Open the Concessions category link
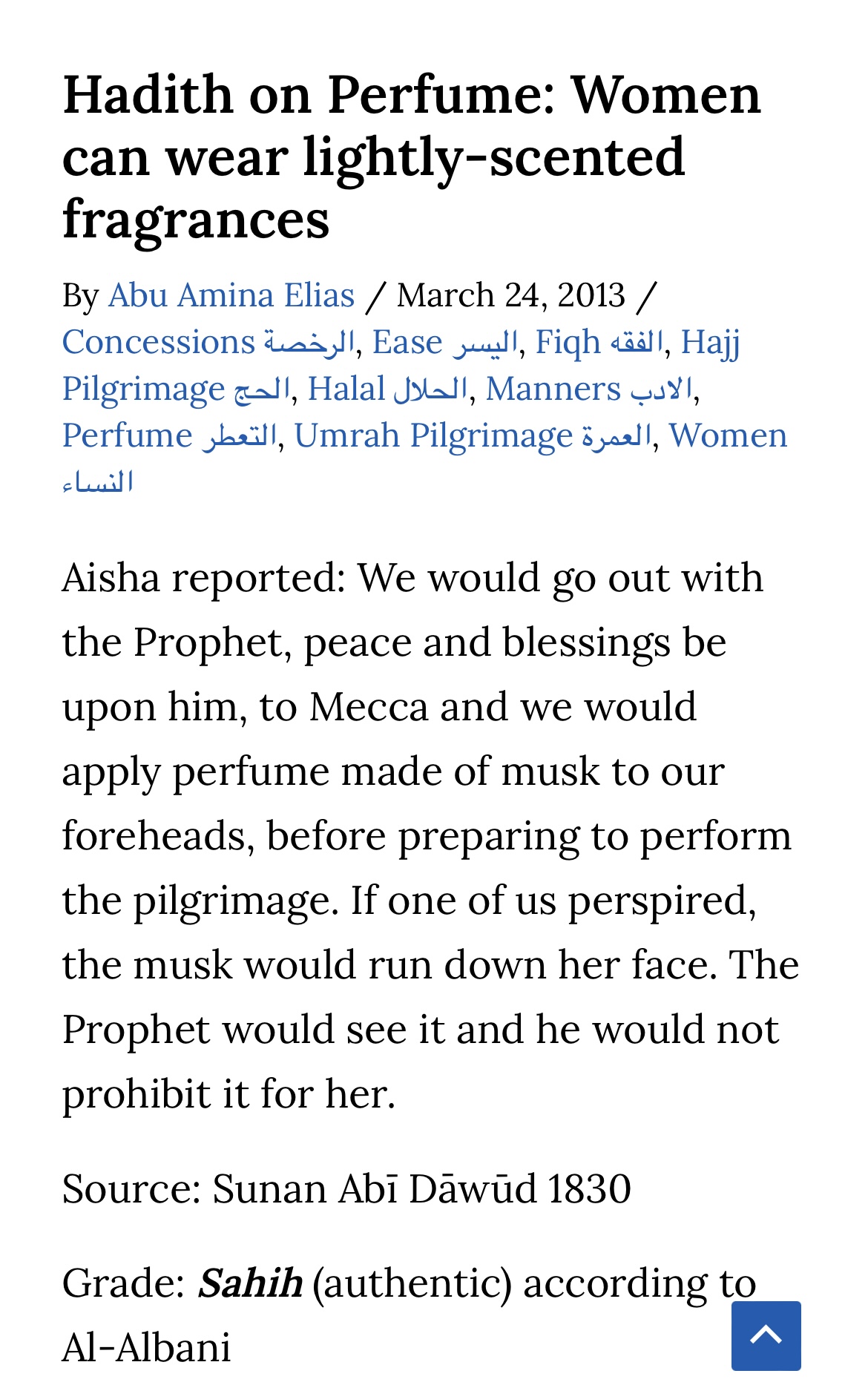Screen dimensions: 868x1385 tap(208, 343)
